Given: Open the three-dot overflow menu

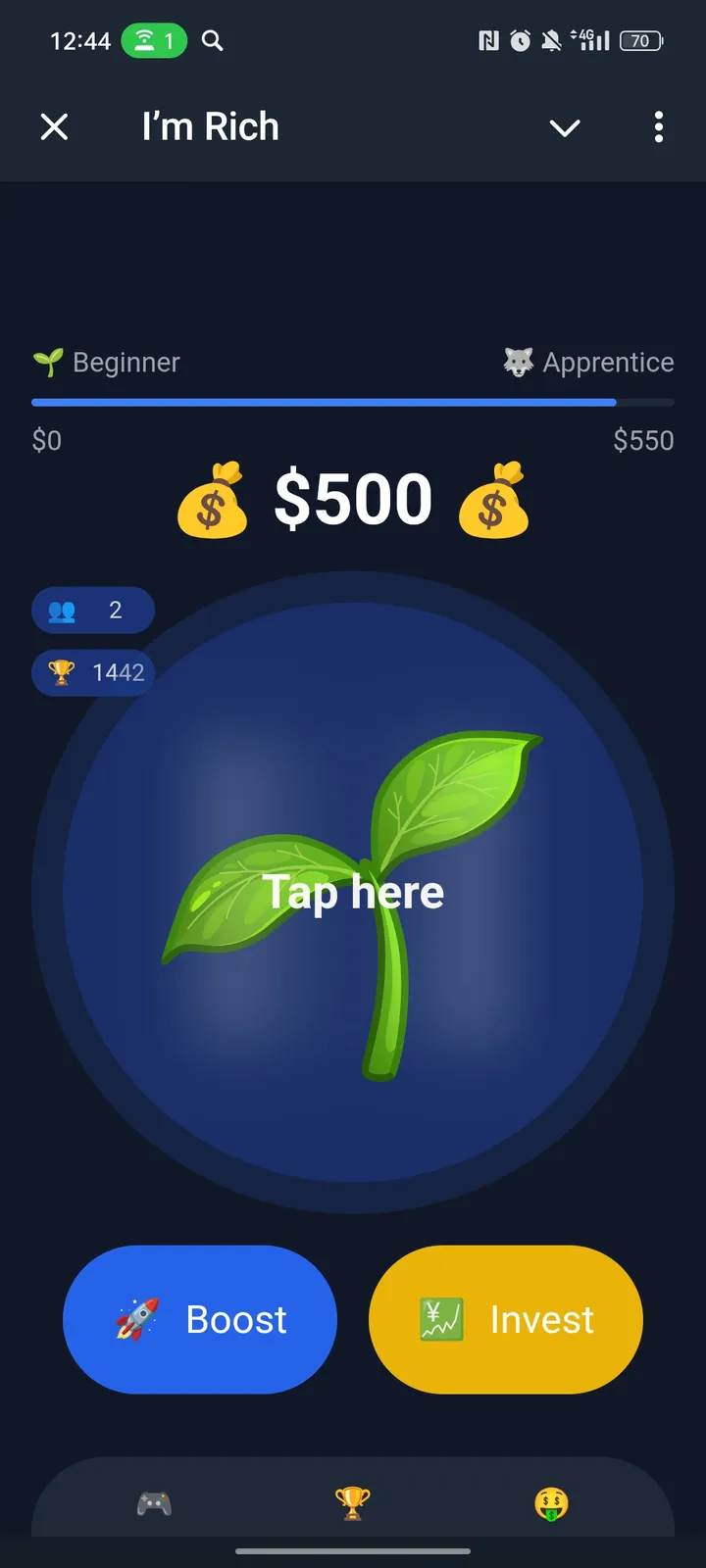Looking at the screenshot, I should pos(658,127).
